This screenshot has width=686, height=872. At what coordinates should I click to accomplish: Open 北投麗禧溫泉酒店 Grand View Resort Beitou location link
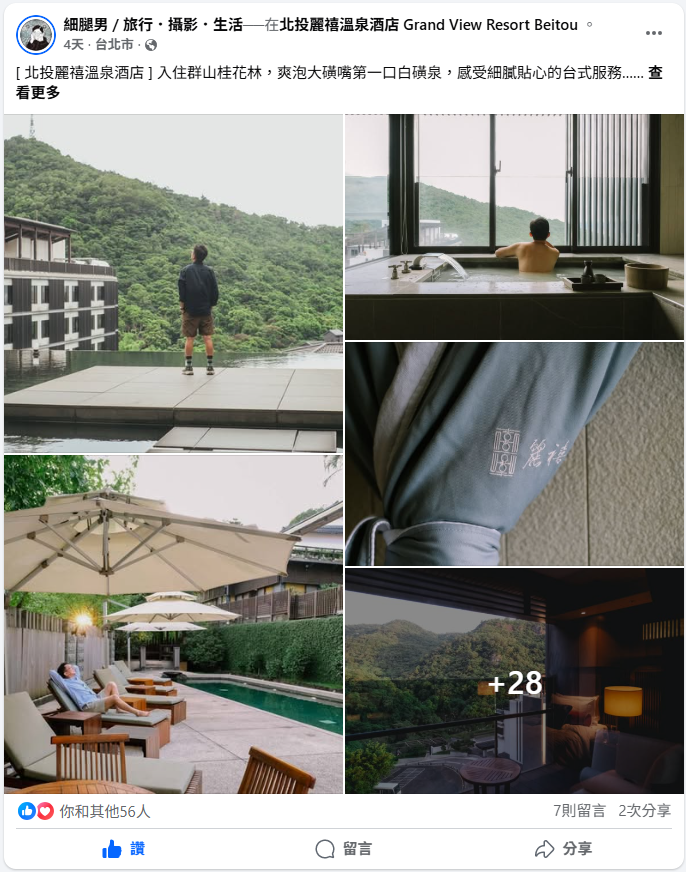point(429,24)
